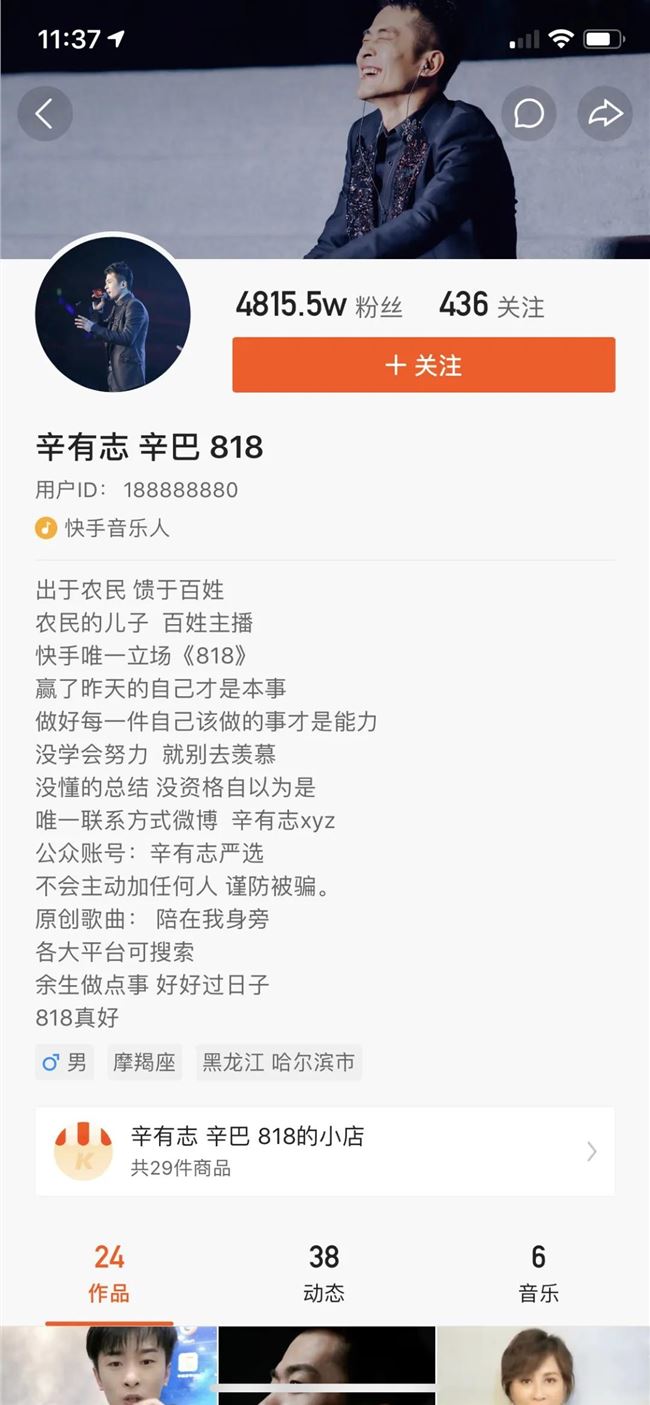
Task: Open the middle video thumbnail under 作品
Action: pyautogui.click(x=327, y=1366)
